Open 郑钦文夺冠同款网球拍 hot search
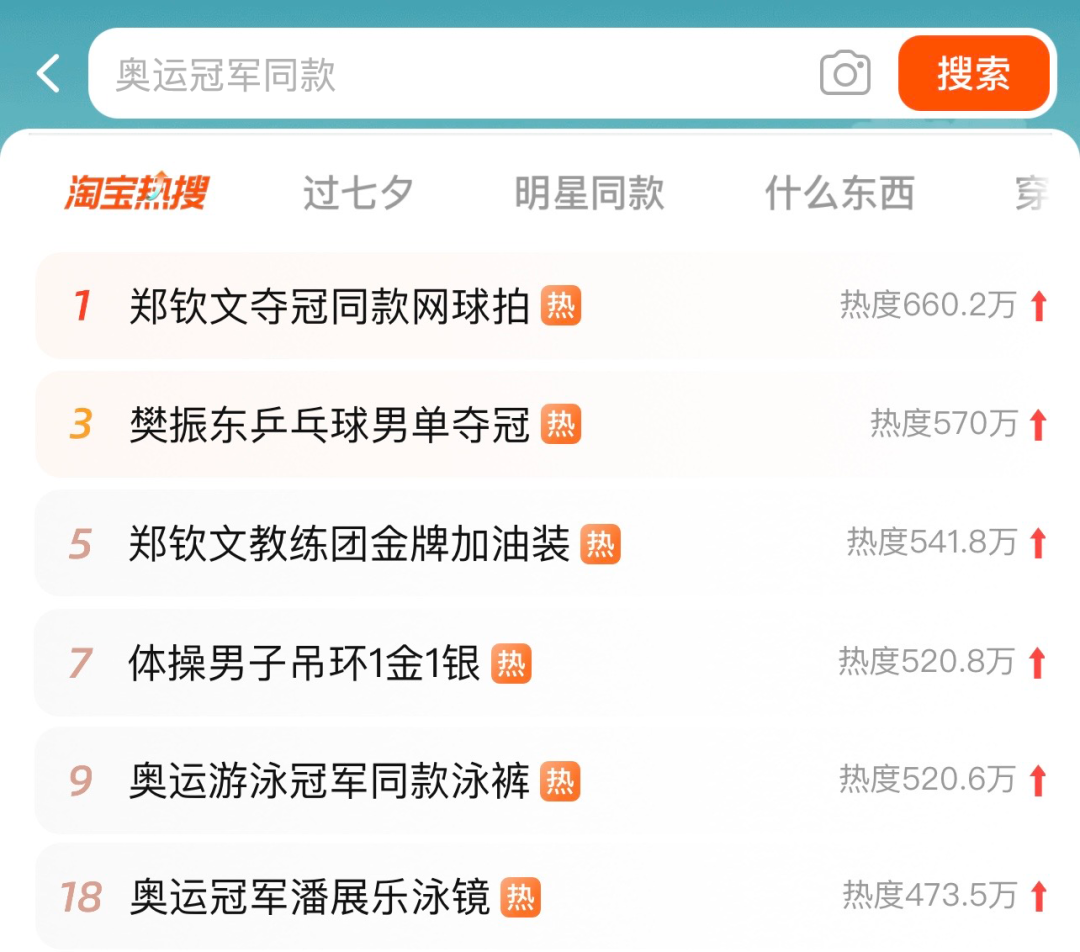The height and width of the screenshot is (952, 1080). 330,307
